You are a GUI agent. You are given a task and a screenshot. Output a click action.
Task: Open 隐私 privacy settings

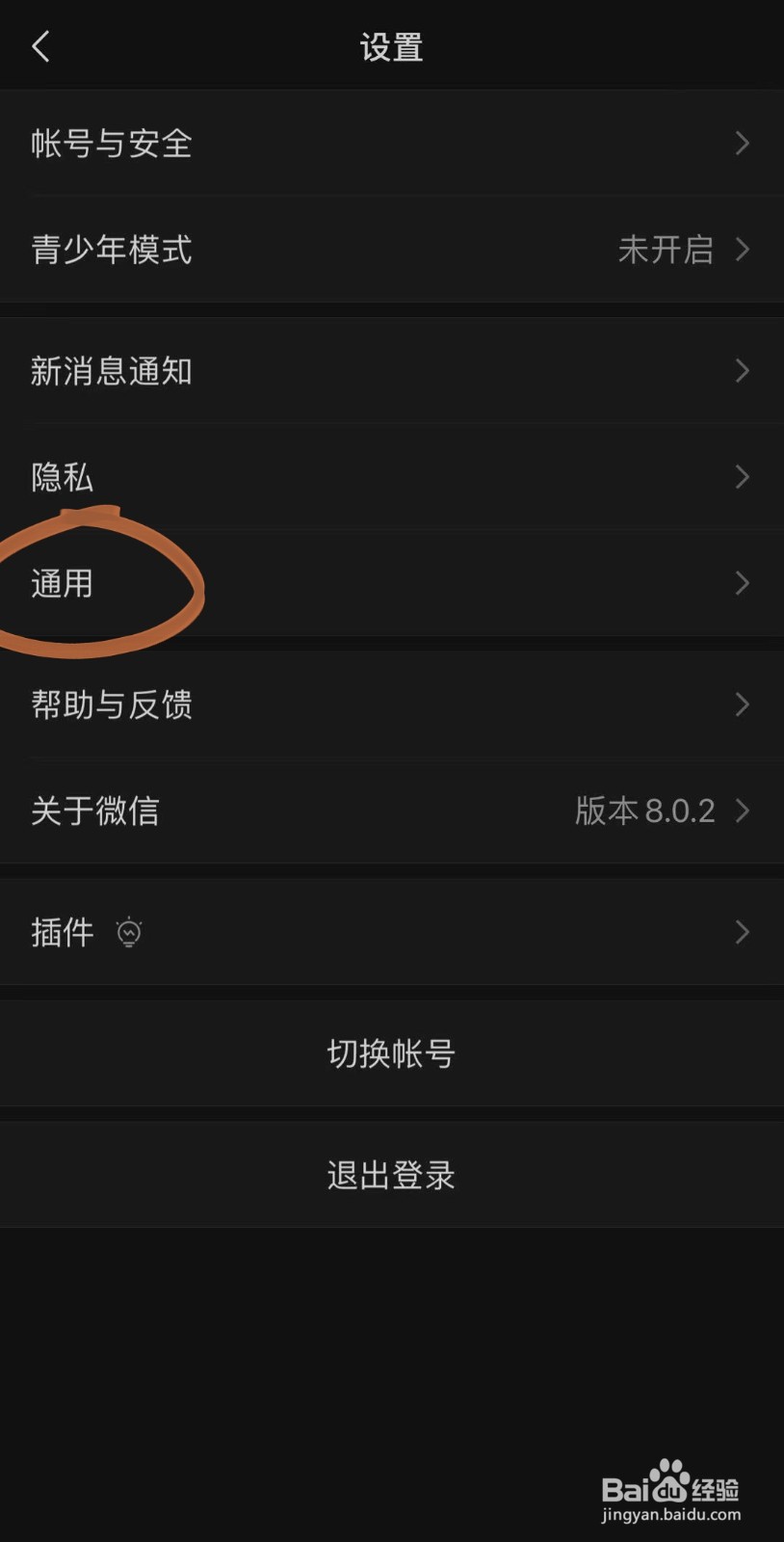pyautogui.click(x=62, y=477)
